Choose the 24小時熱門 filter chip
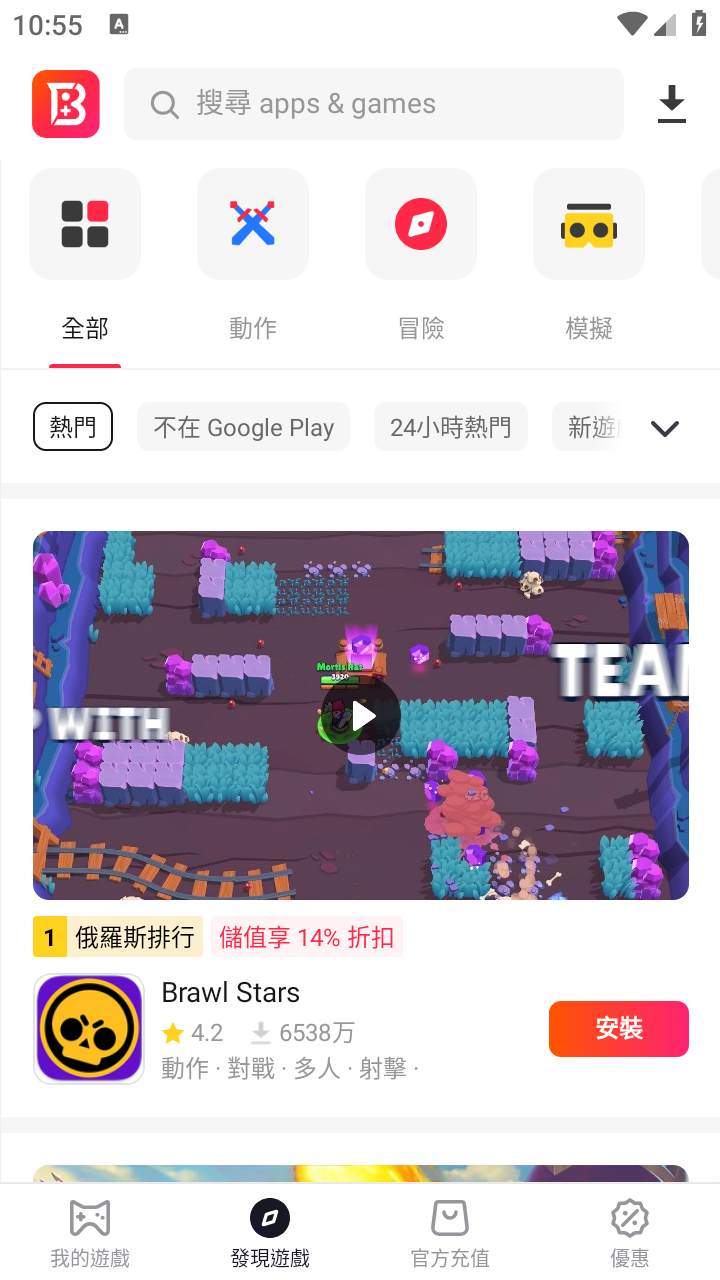 click(x=450, y=427)
